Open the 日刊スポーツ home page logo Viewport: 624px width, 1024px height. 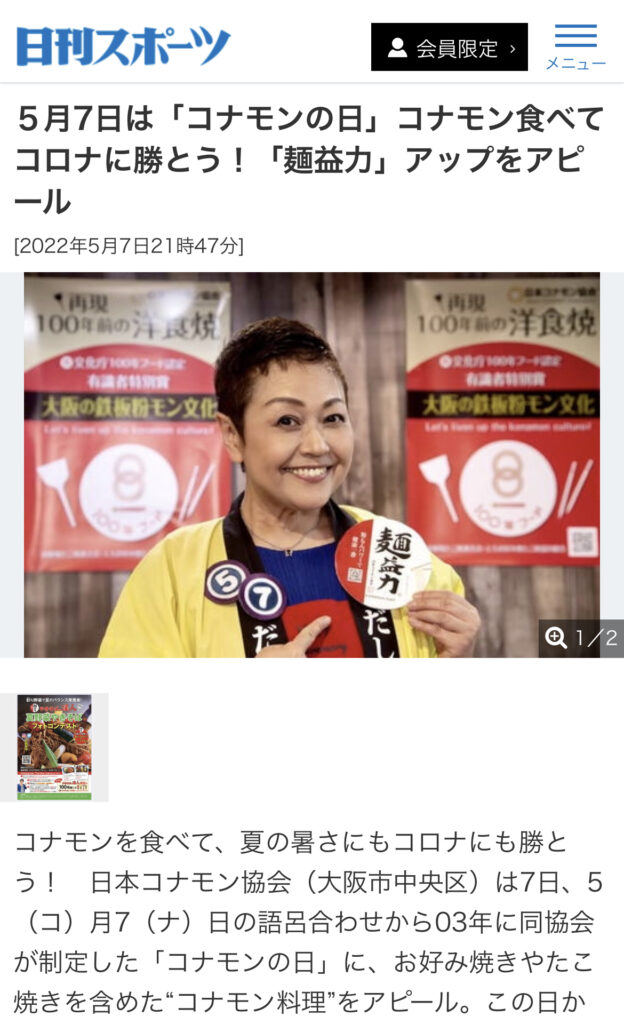pyautogui.click(x=123, y=47)
